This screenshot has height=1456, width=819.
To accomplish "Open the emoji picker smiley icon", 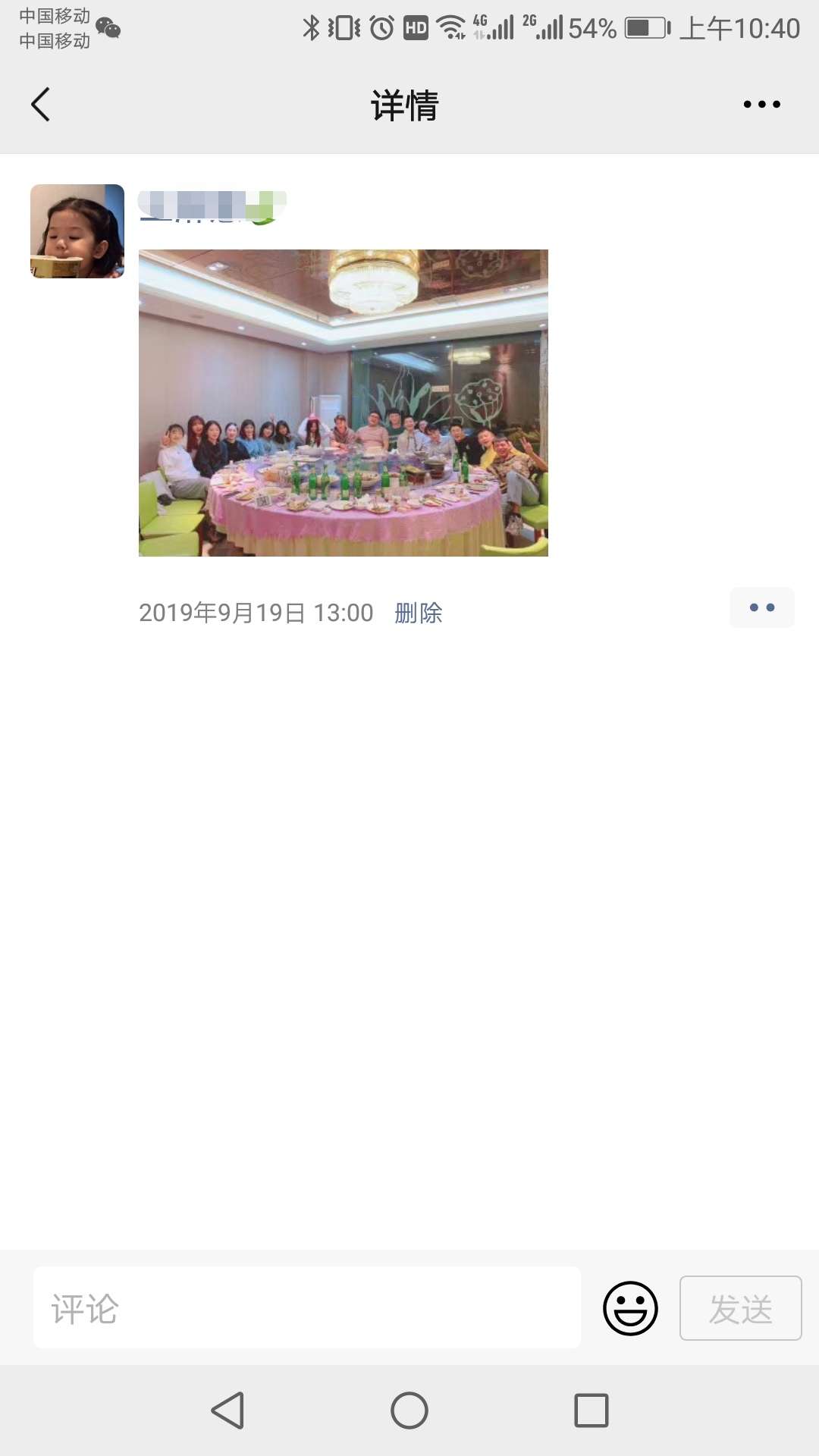I will (x=630, y=1308).
